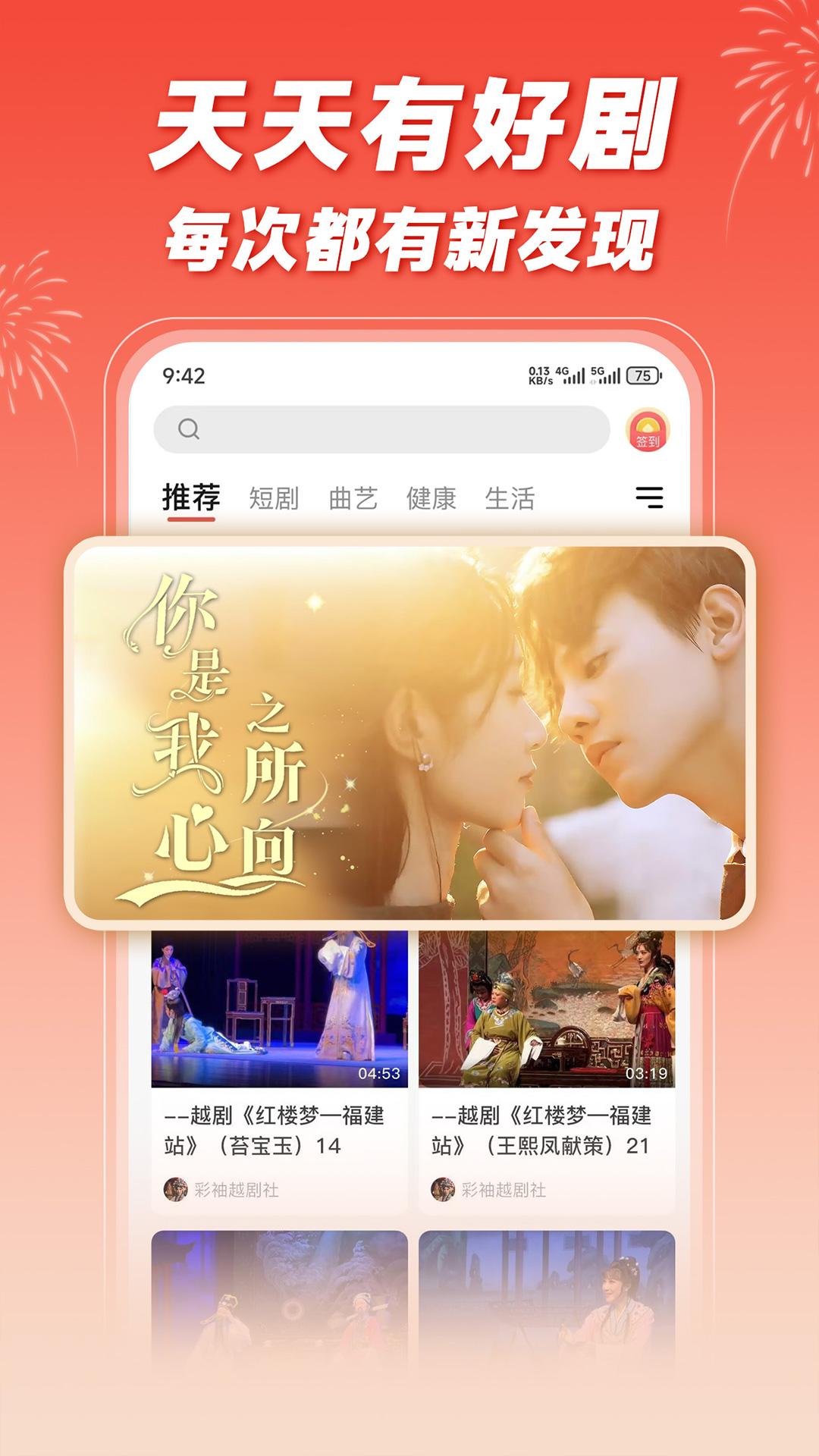
Task: Tap the hamburger channel-management icon
Action: 648,497
